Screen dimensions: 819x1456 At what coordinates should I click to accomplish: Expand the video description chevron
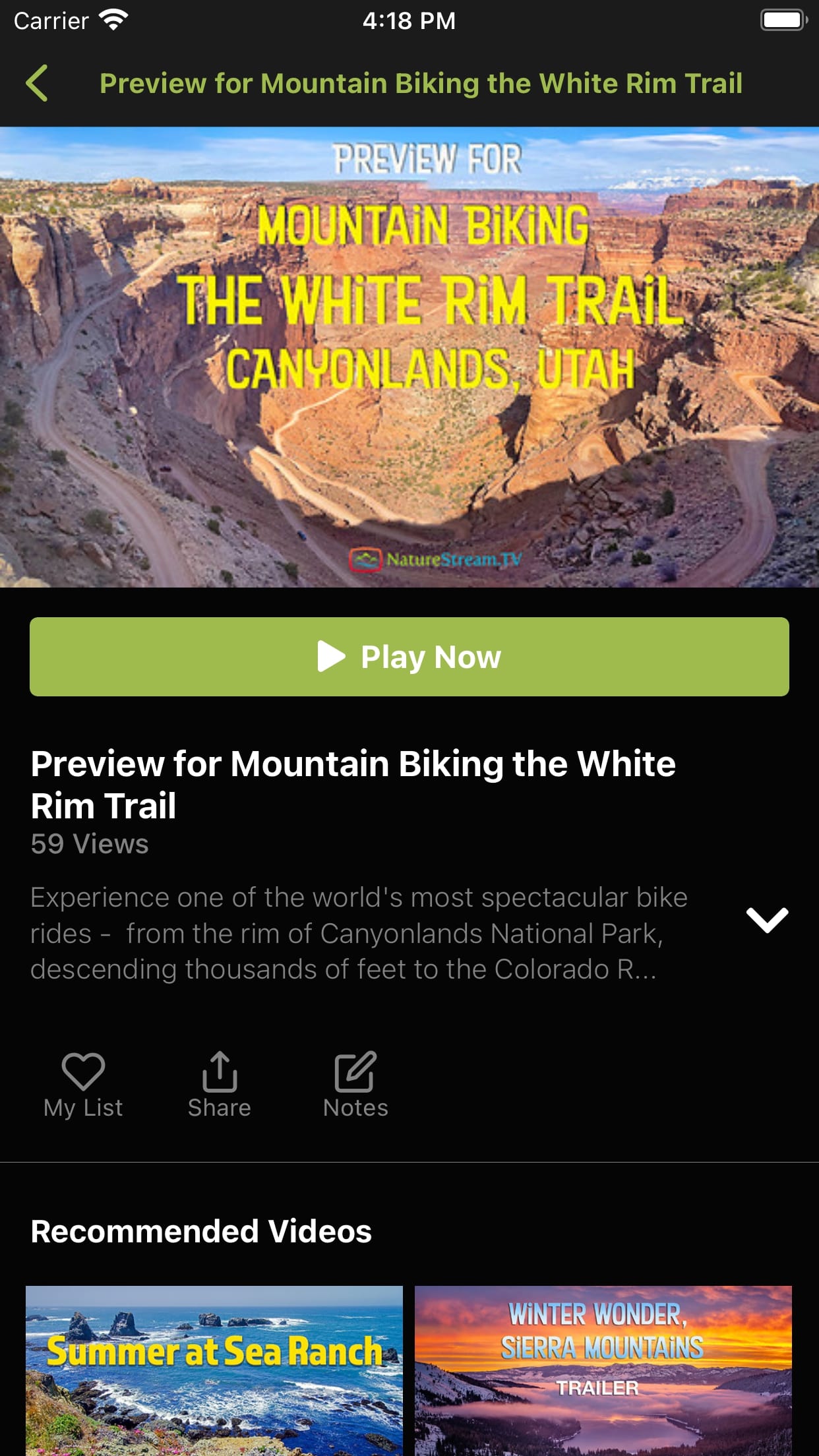(x=767, y=920)
